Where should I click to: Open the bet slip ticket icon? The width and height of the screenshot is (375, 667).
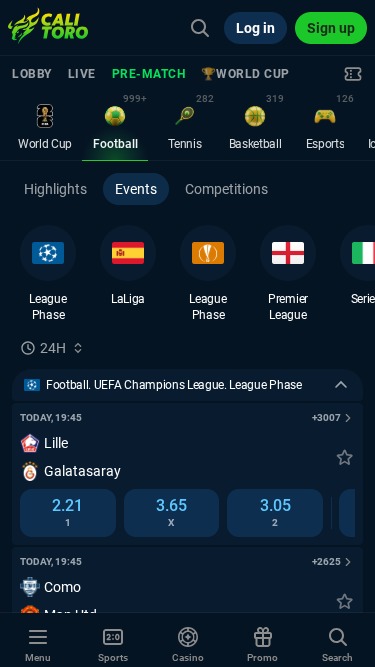pos(353,74)
